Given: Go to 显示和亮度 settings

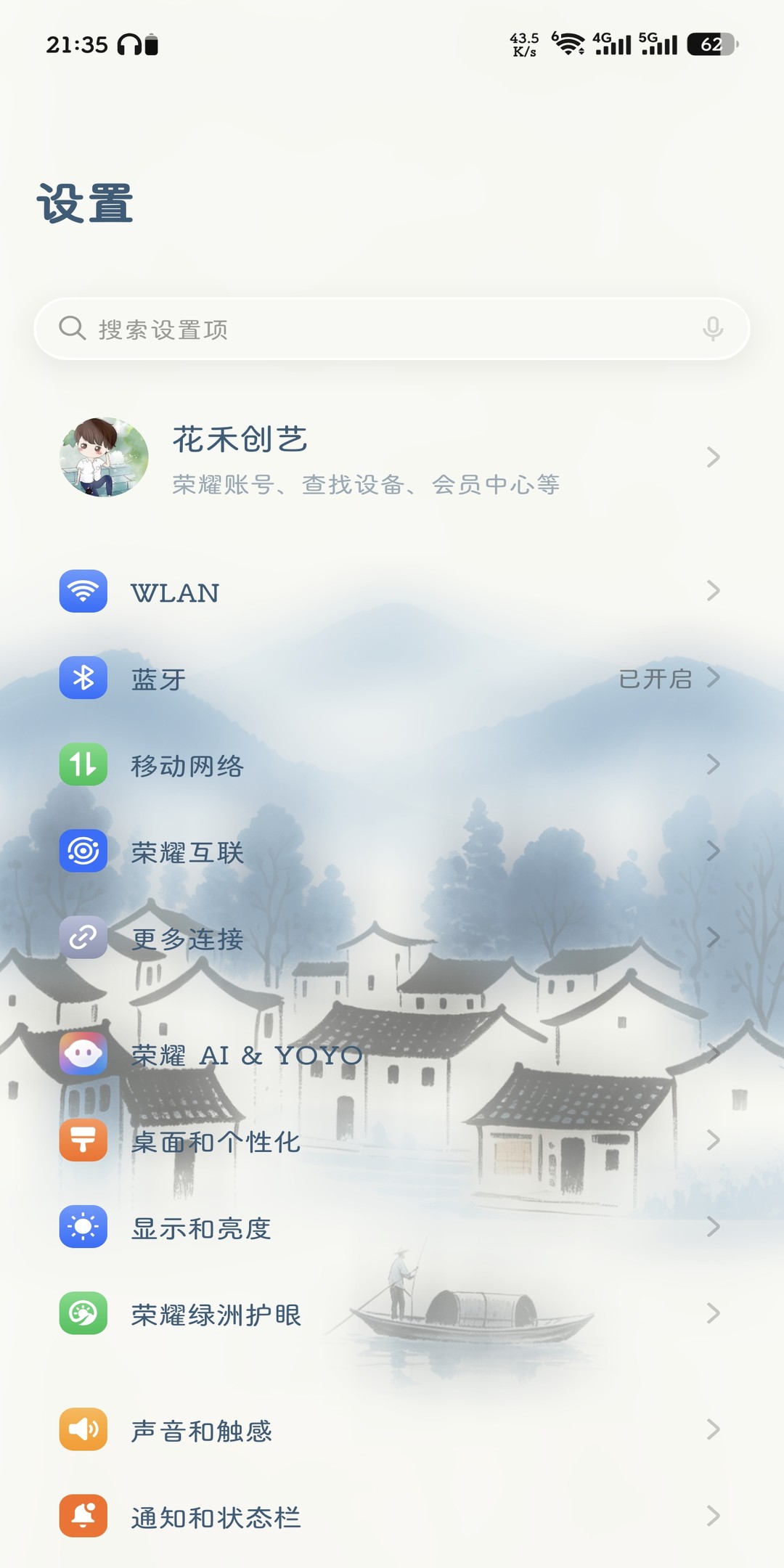Looking at the screenshot, I should (x=392, y=1227).
